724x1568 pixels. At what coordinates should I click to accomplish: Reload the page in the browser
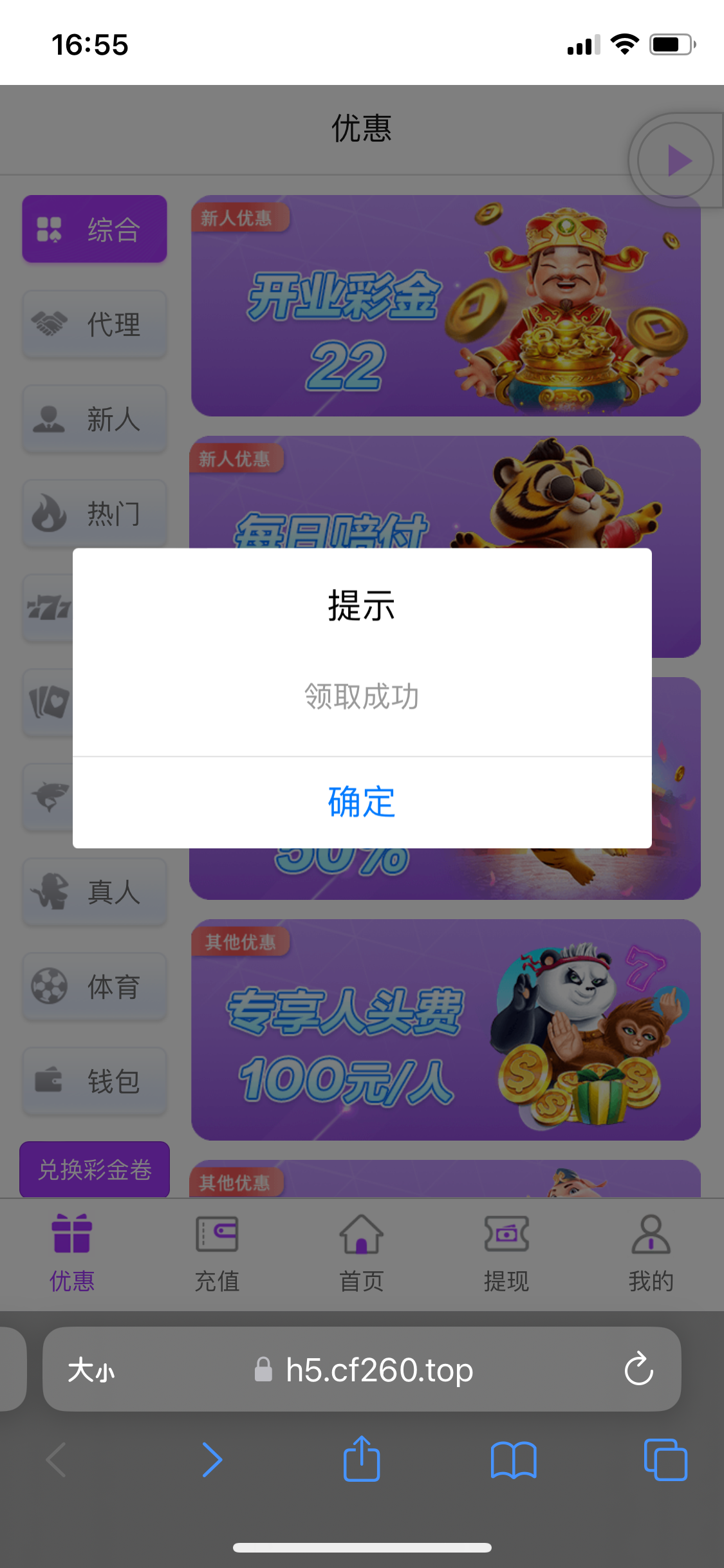(639, 1368)
